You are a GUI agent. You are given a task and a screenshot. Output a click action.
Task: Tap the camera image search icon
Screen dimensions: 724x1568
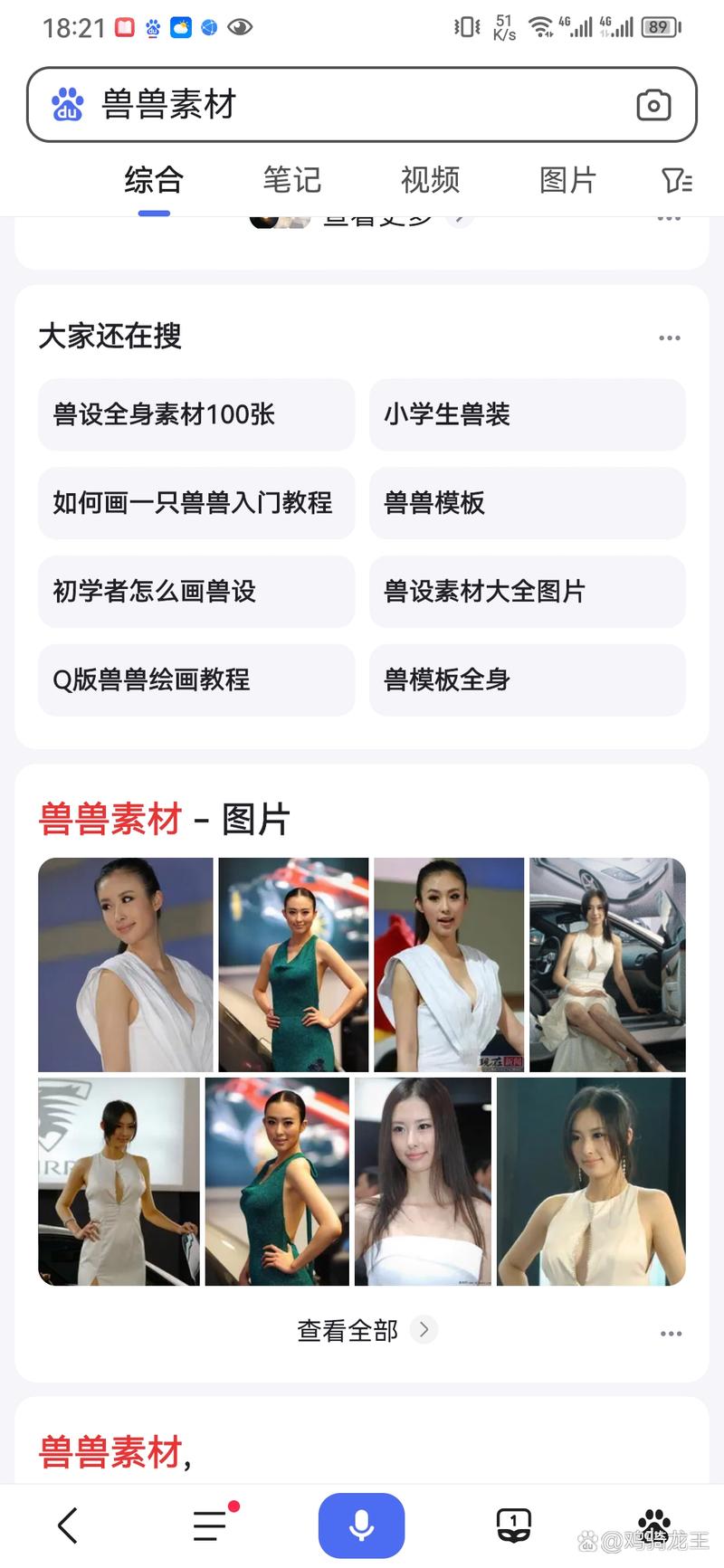point(653,105)
